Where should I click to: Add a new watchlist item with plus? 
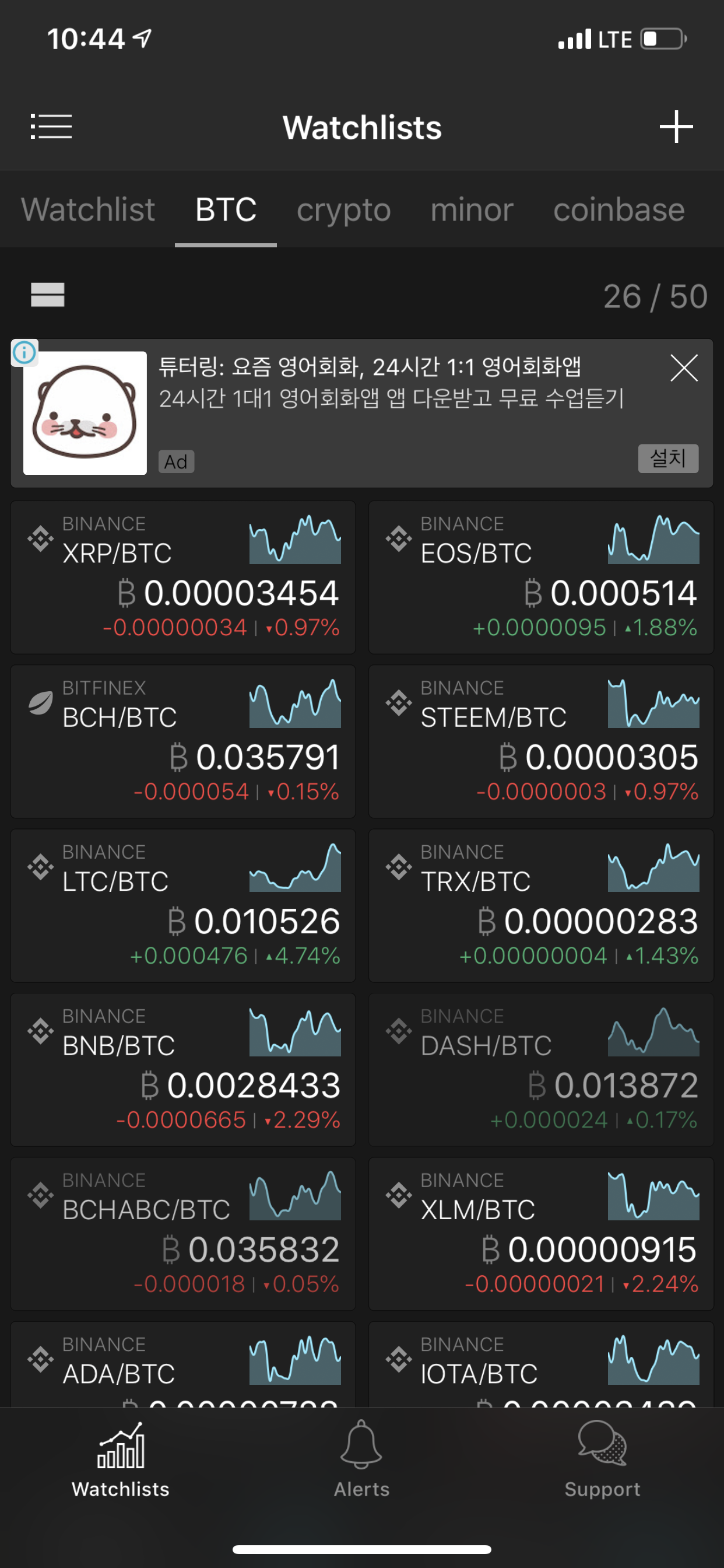(x=676, y=127)
